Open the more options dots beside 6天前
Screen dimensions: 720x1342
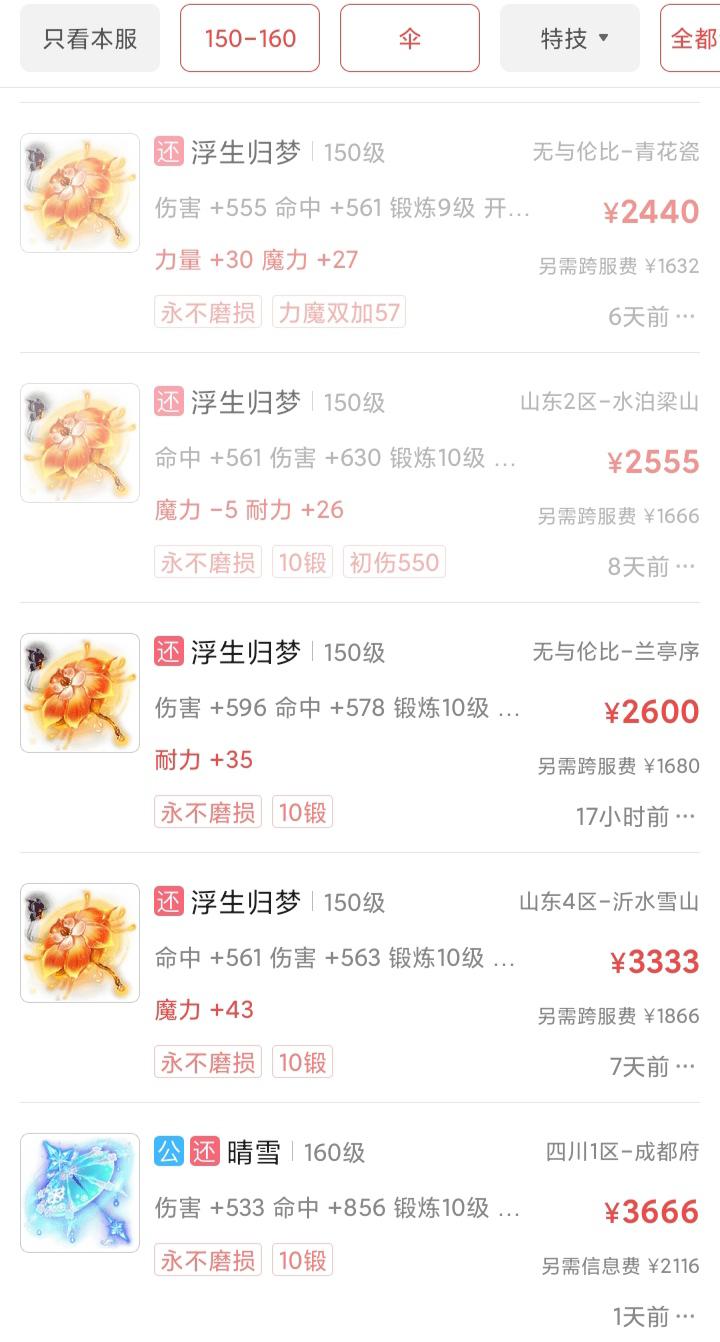(685, 317)
